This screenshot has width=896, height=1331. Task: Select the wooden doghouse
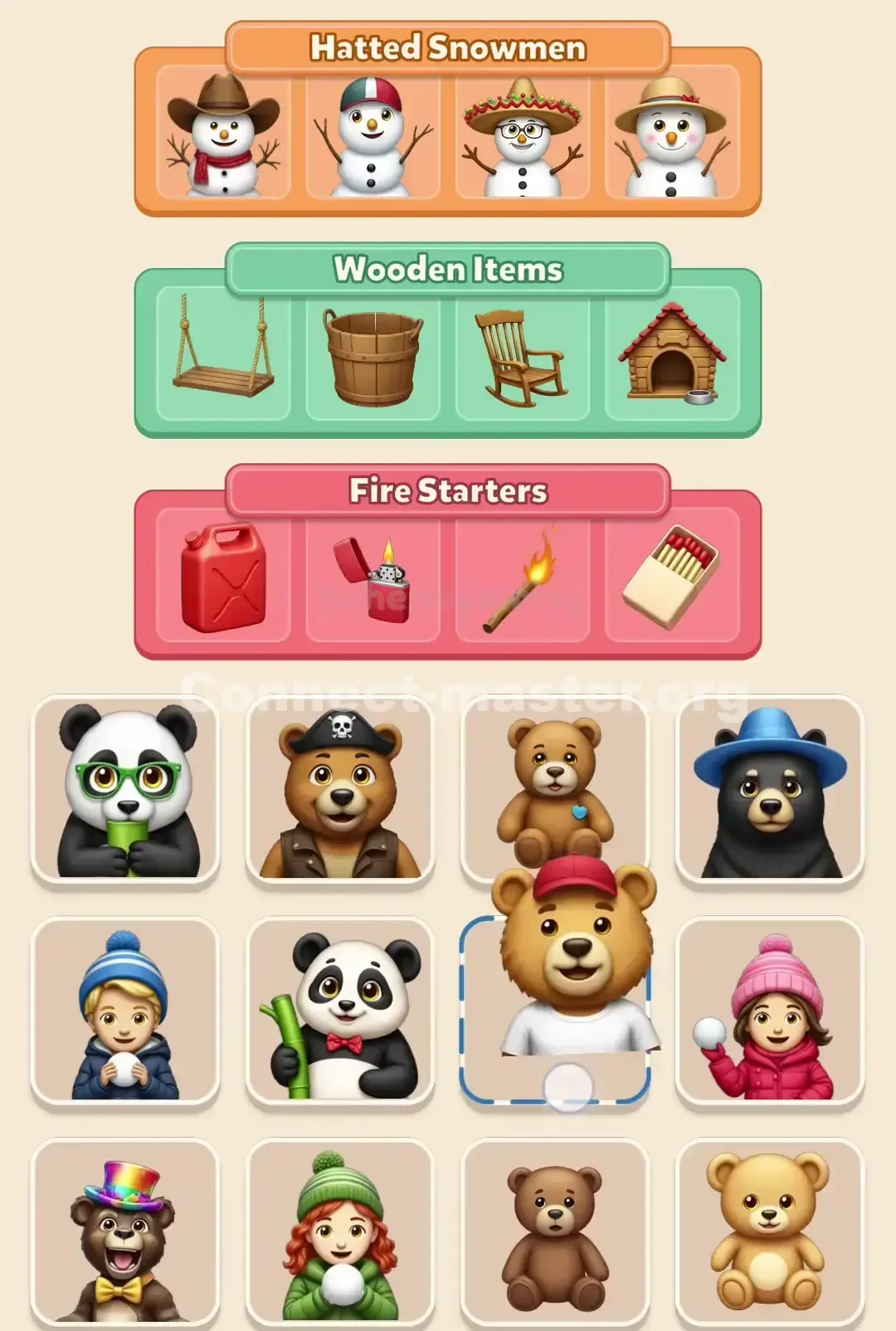(674, 355)
